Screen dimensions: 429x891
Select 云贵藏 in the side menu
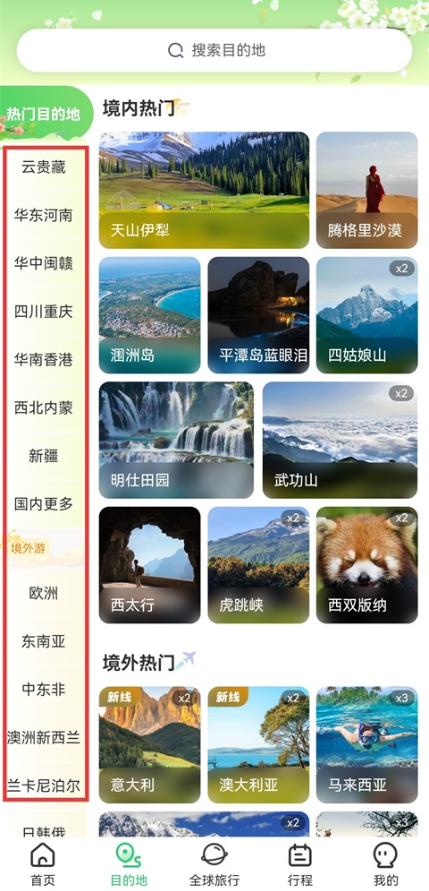pyautogui.click(x=44, y=167)
